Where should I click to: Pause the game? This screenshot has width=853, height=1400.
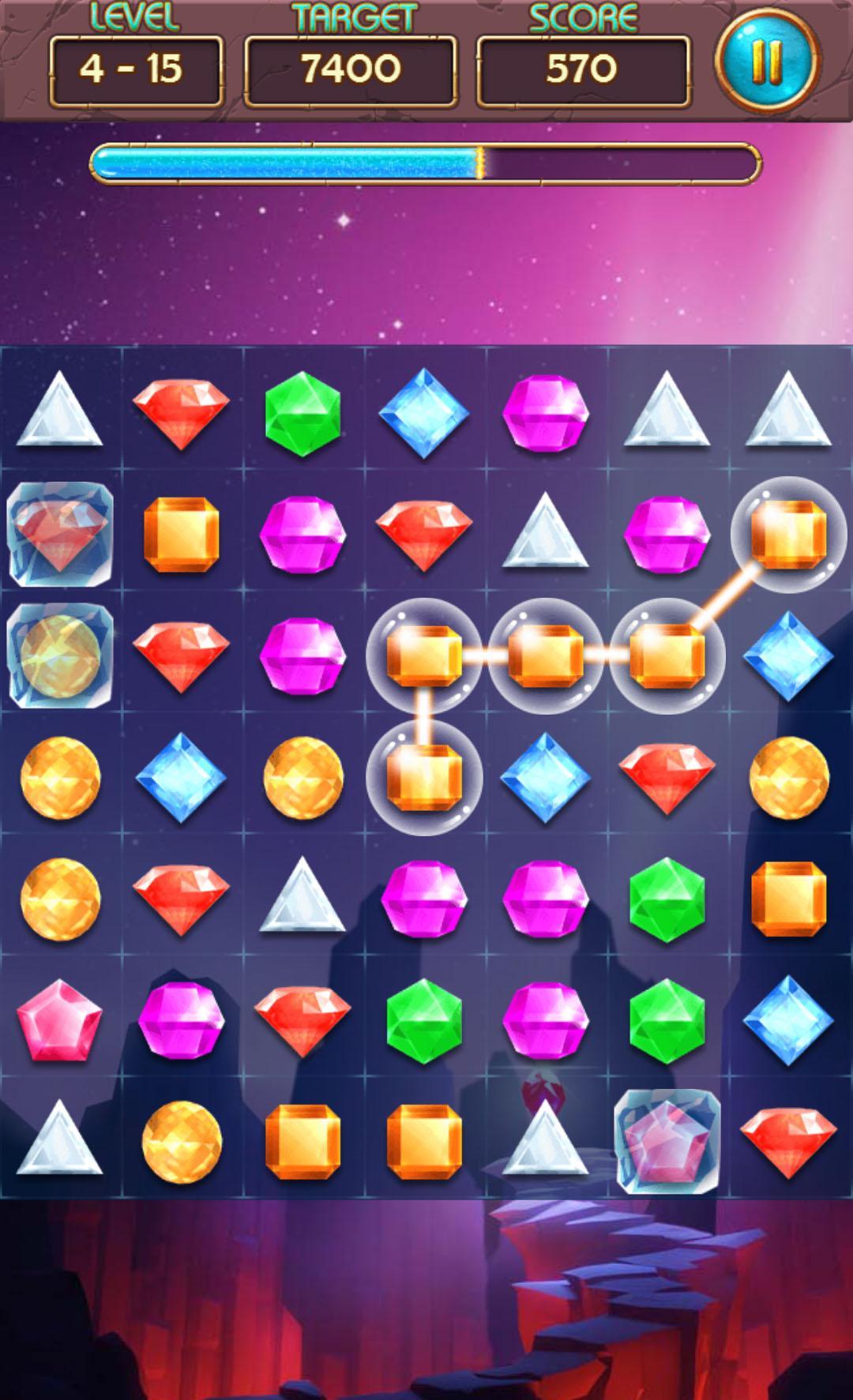click(x=765, y=61)
